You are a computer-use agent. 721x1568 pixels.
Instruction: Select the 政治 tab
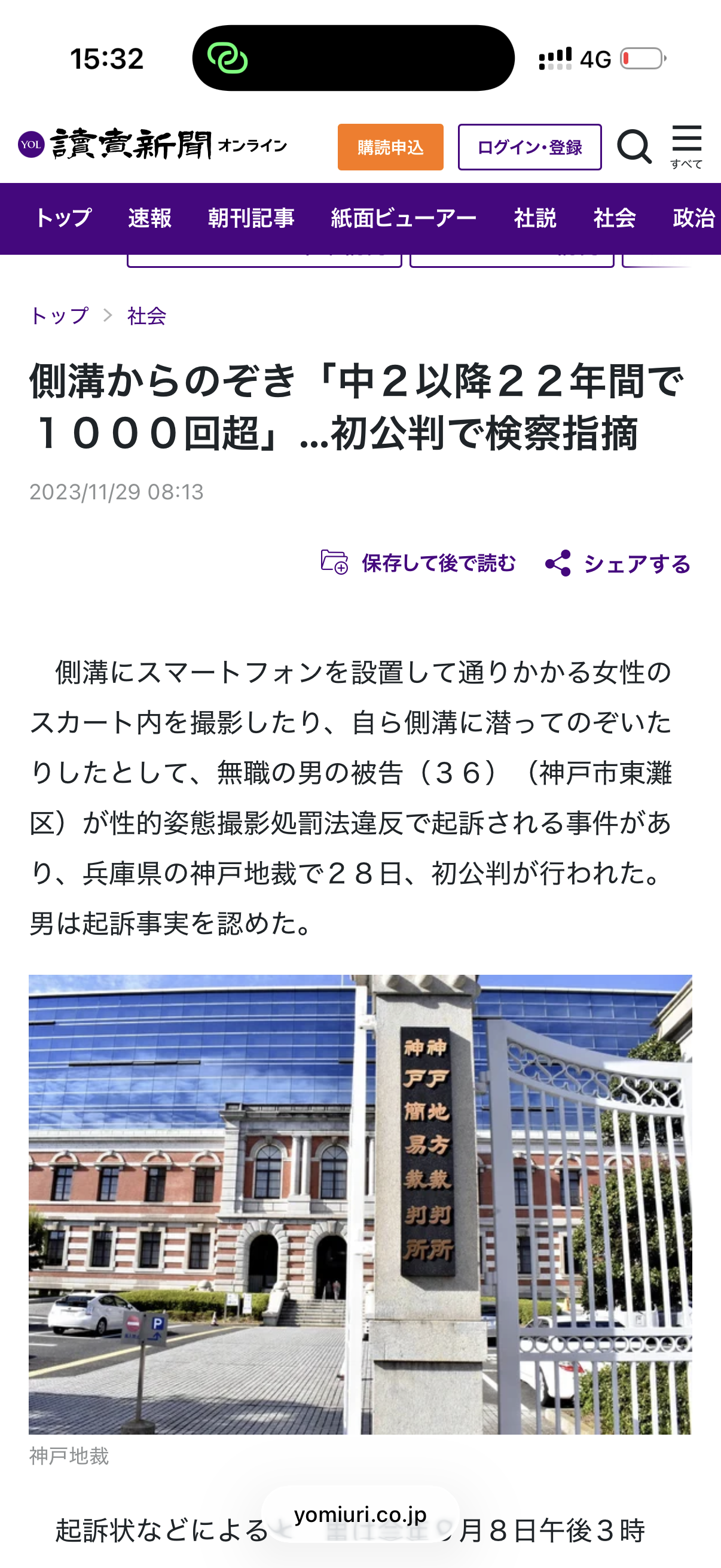click(x=693, y=218)
